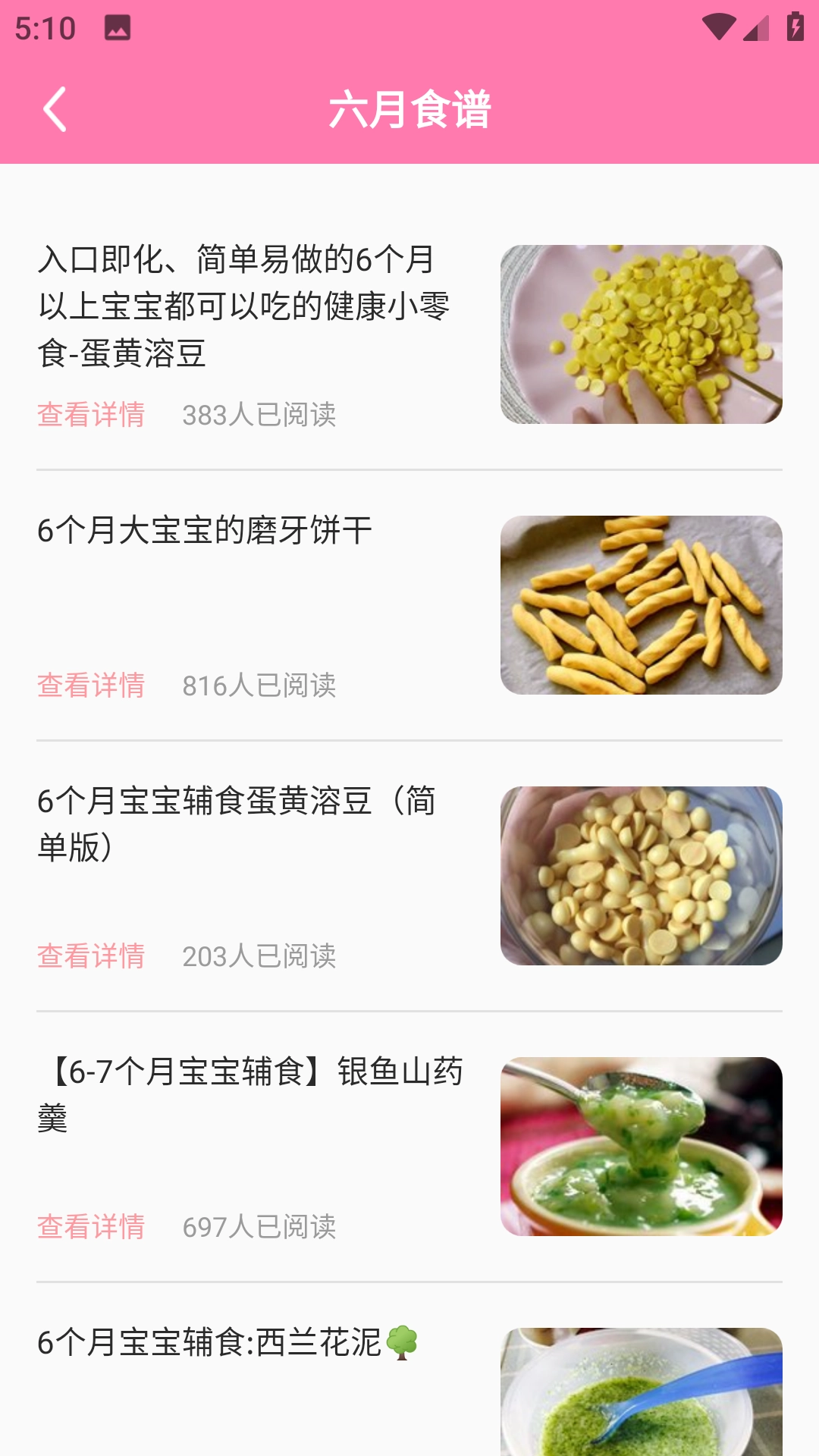Screen dimensions: 819x1456
Task: Tap the egg yolk drops thumbnail image
Action: tap(641, 335)
